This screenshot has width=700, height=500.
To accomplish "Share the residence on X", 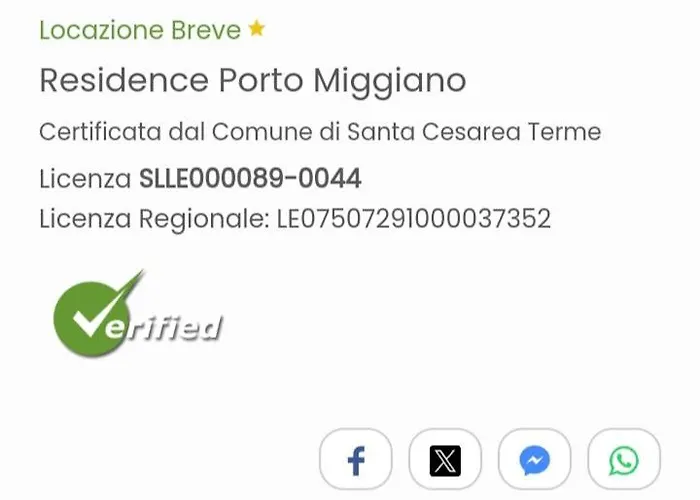I will [x=445, y=461].
